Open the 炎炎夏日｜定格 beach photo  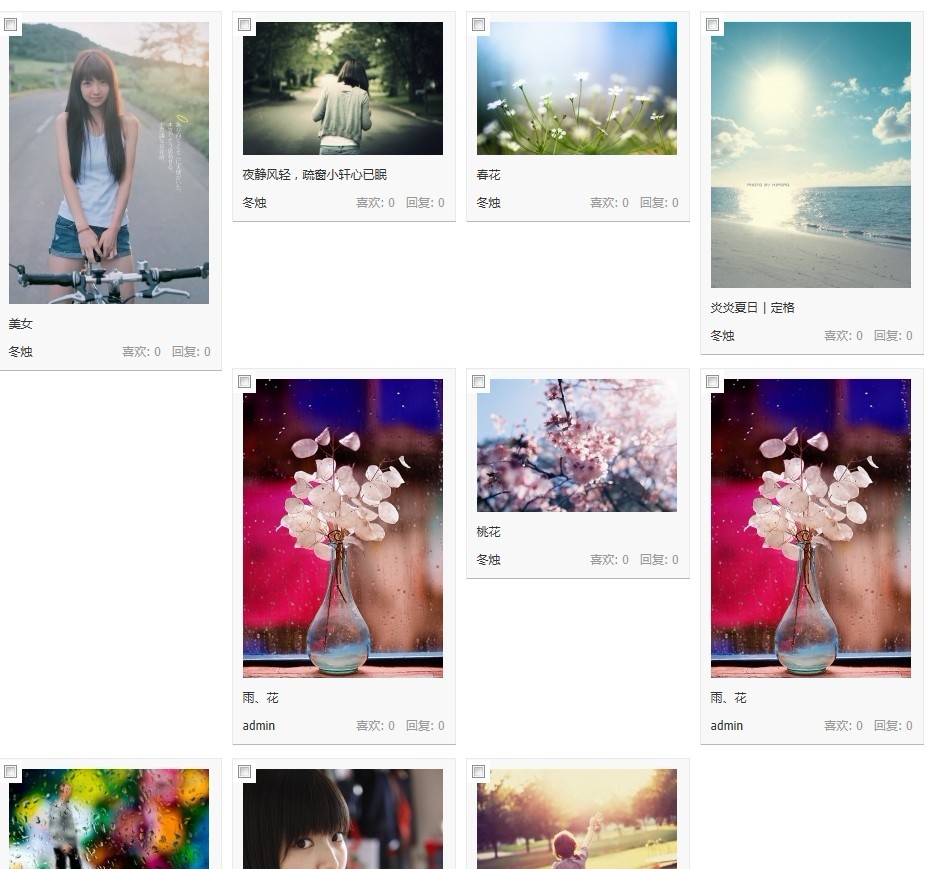click(x=811, y=155)
